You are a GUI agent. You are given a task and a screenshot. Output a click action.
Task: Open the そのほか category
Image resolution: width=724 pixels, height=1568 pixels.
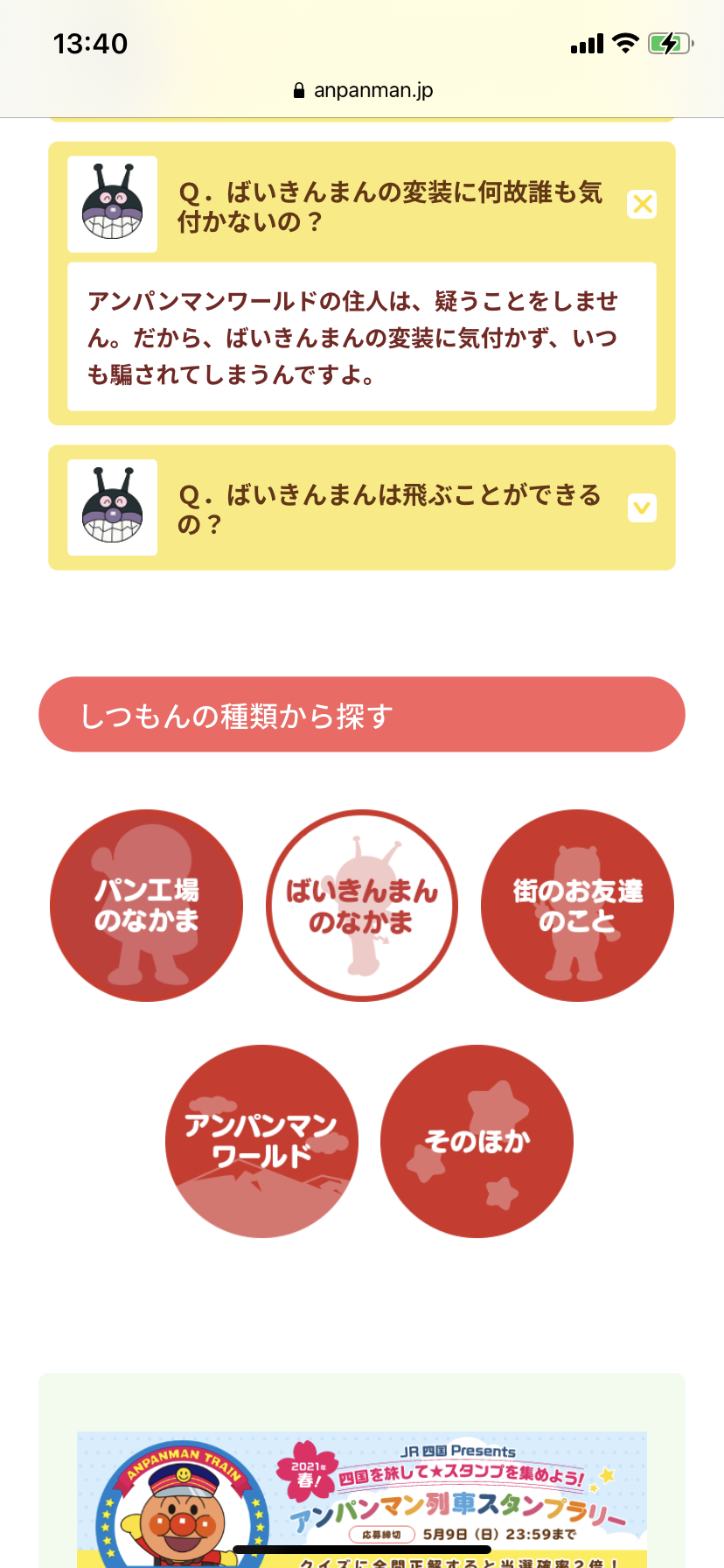tap(477, 1141)
